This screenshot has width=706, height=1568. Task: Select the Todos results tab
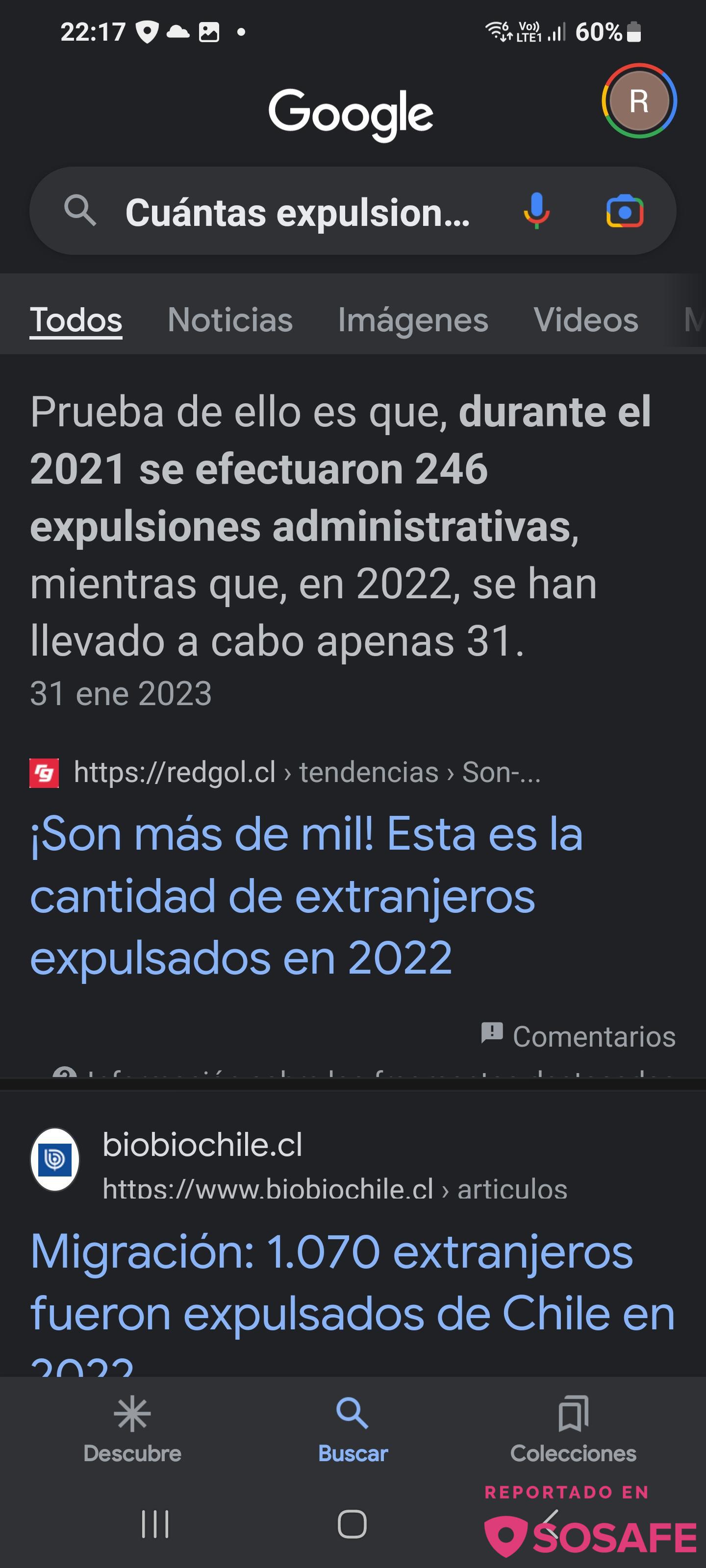[x=76, y=319]
